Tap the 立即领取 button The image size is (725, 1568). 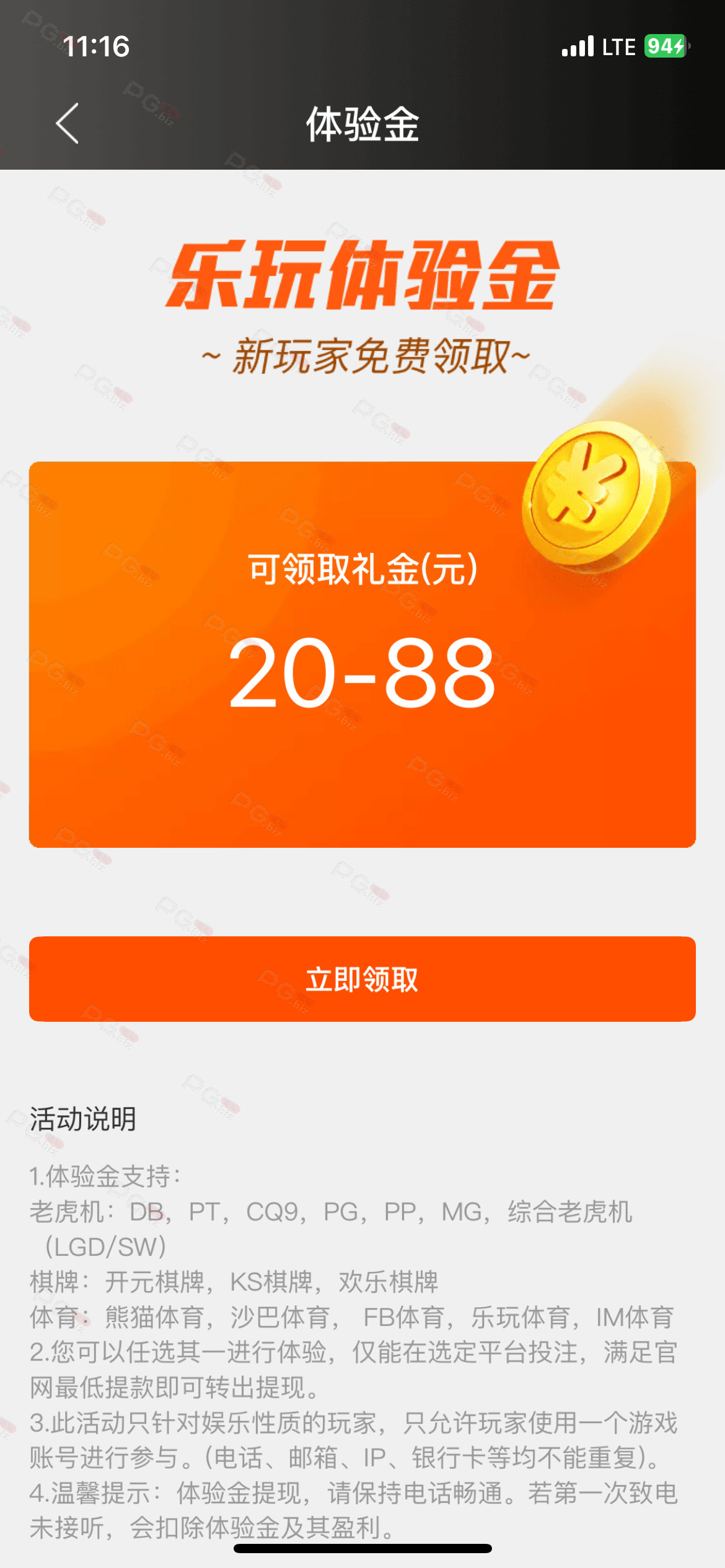click(x=362, y=979)
